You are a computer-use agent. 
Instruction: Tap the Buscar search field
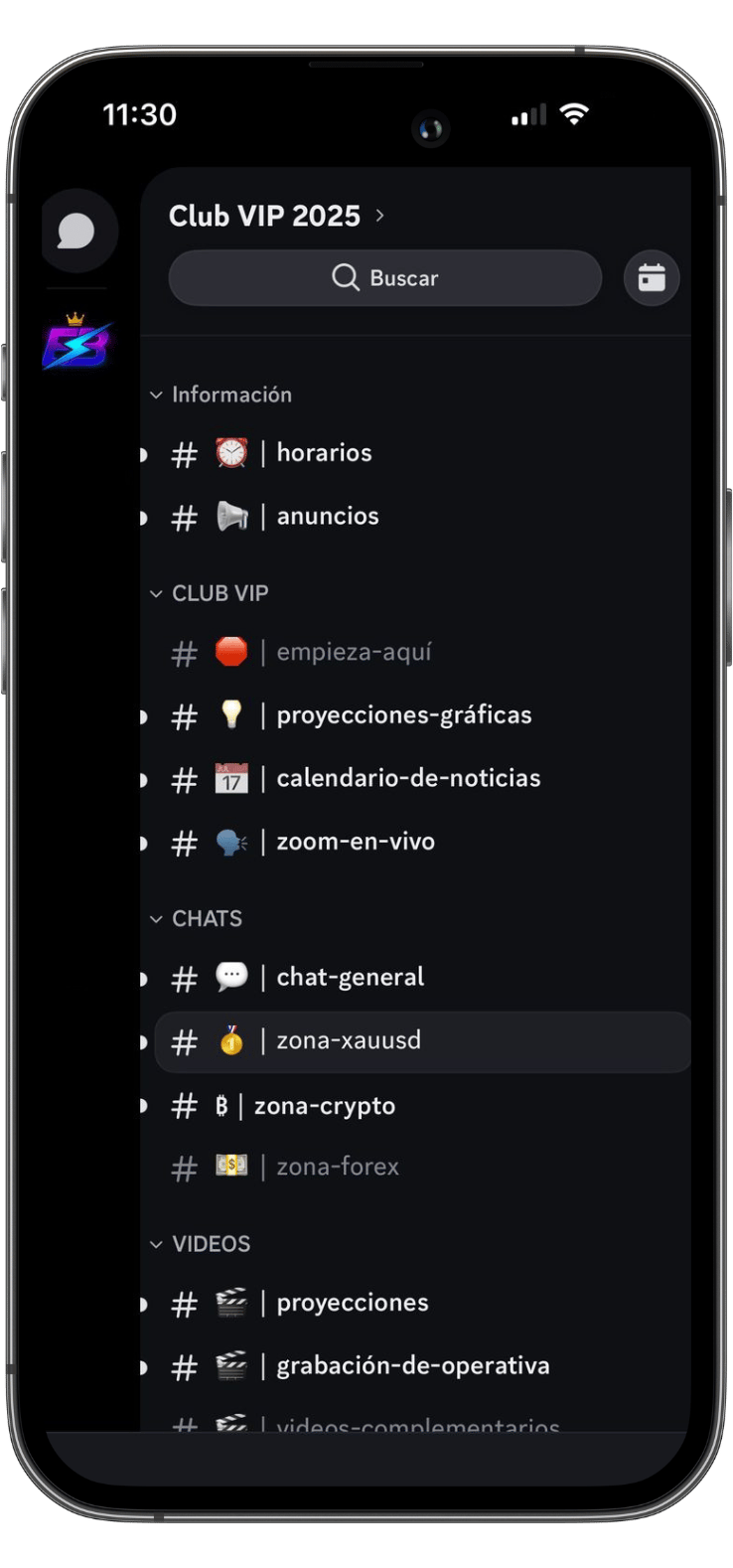384,277
